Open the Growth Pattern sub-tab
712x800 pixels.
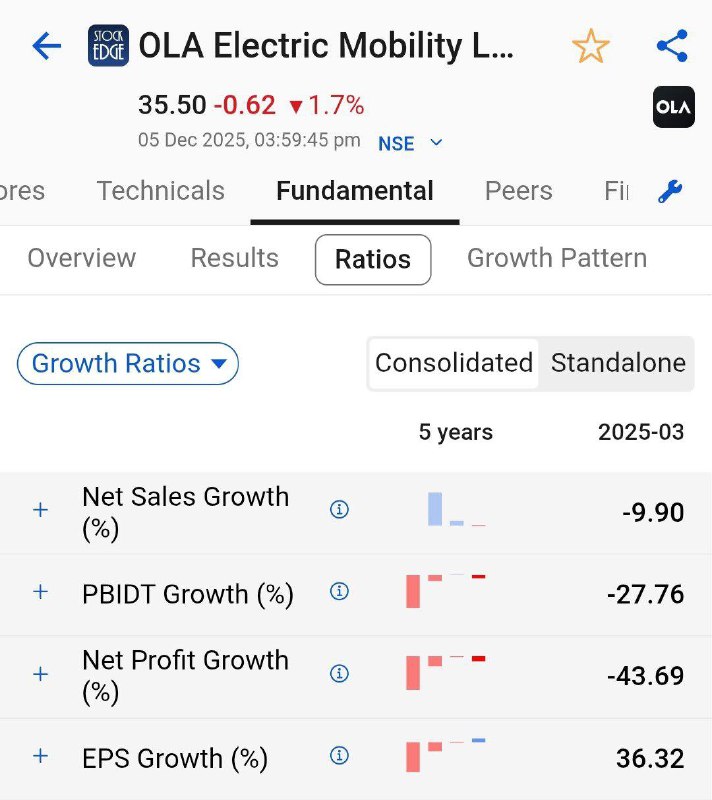click(x=557, y=258)
